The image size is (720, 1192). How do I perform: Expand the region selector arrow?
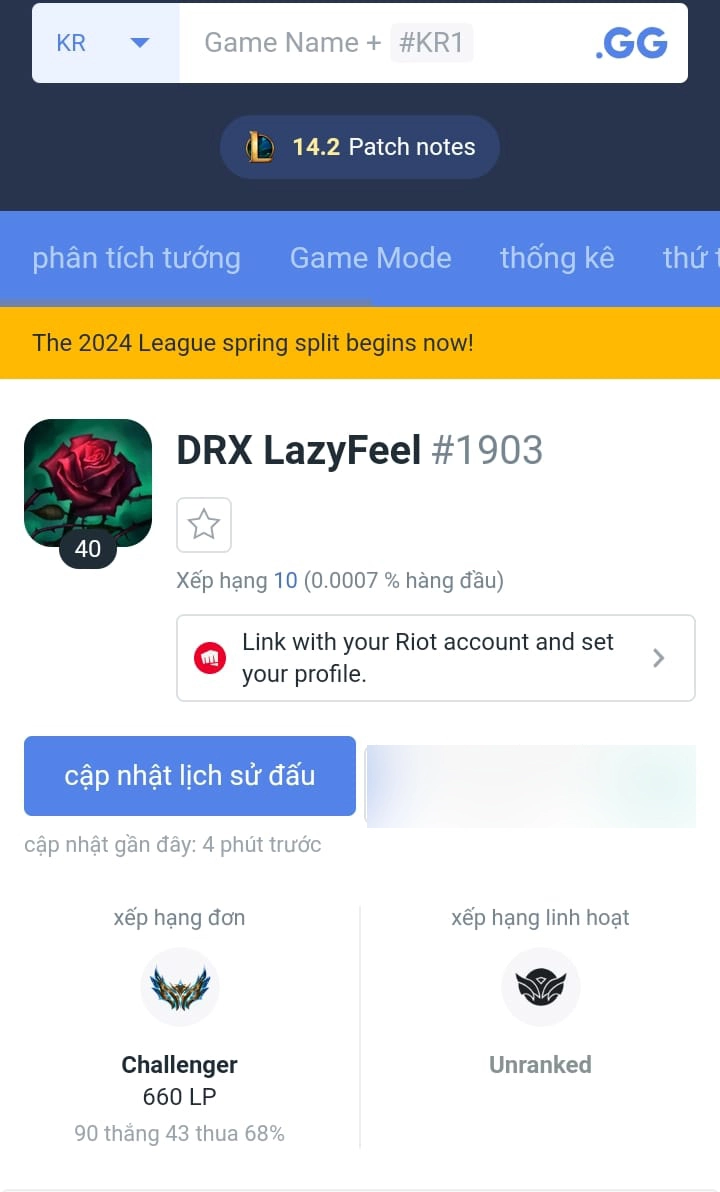coord(140,42)
